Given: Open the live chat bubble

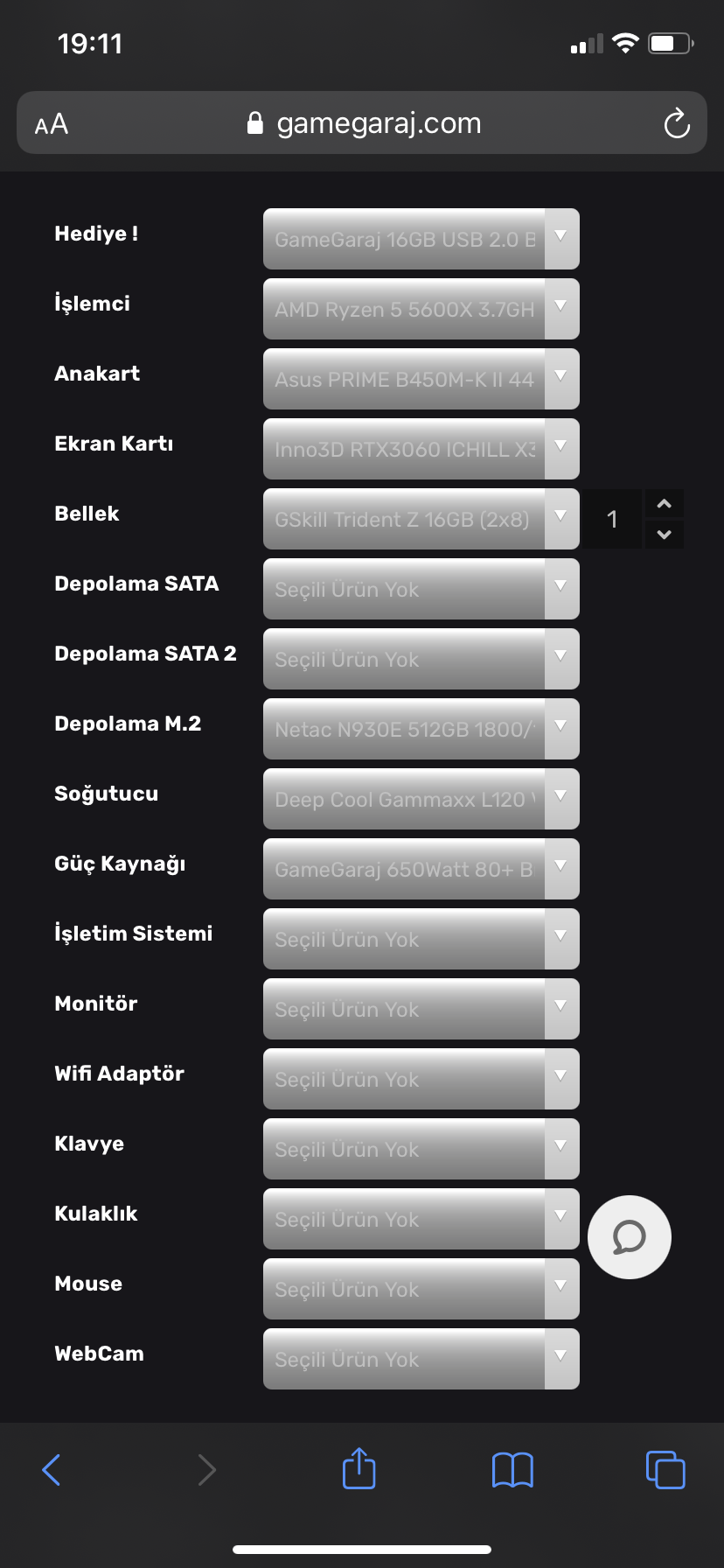Looking at the screenshot, I should [x=630, y=1237].
